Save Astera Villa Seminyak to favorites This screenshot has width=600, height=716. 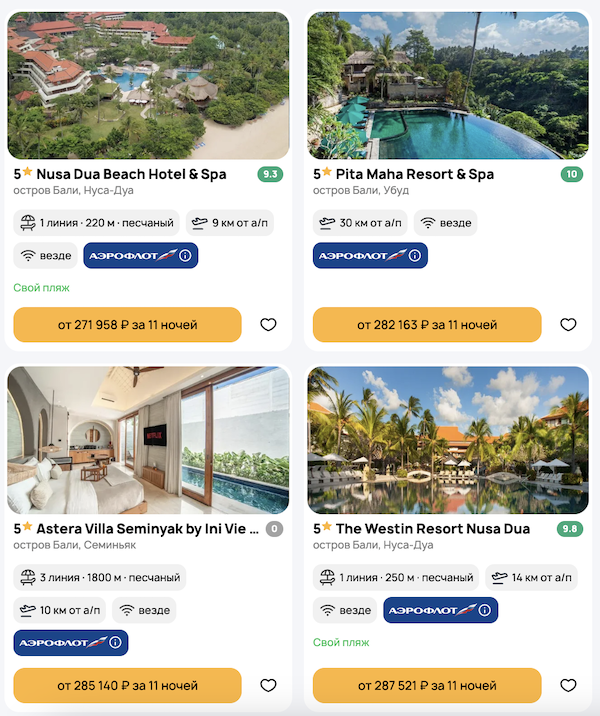pos(268,686)
